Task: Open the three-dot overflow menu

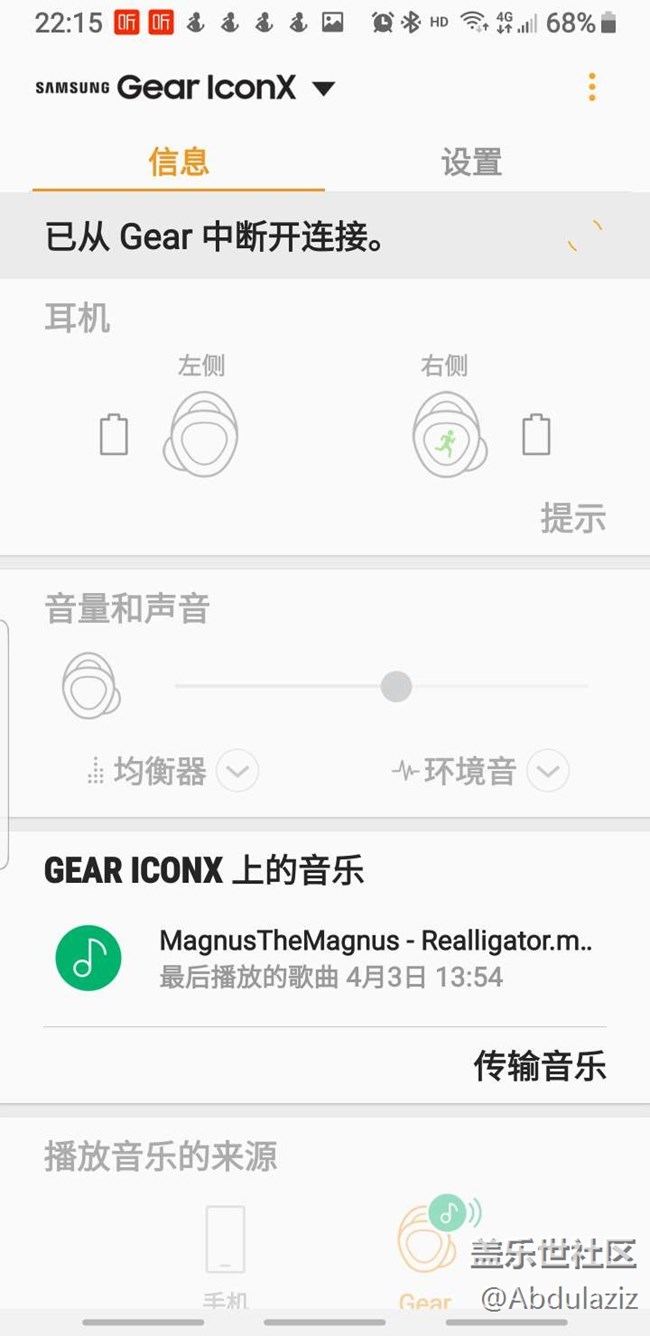Action: pos(592,88)
